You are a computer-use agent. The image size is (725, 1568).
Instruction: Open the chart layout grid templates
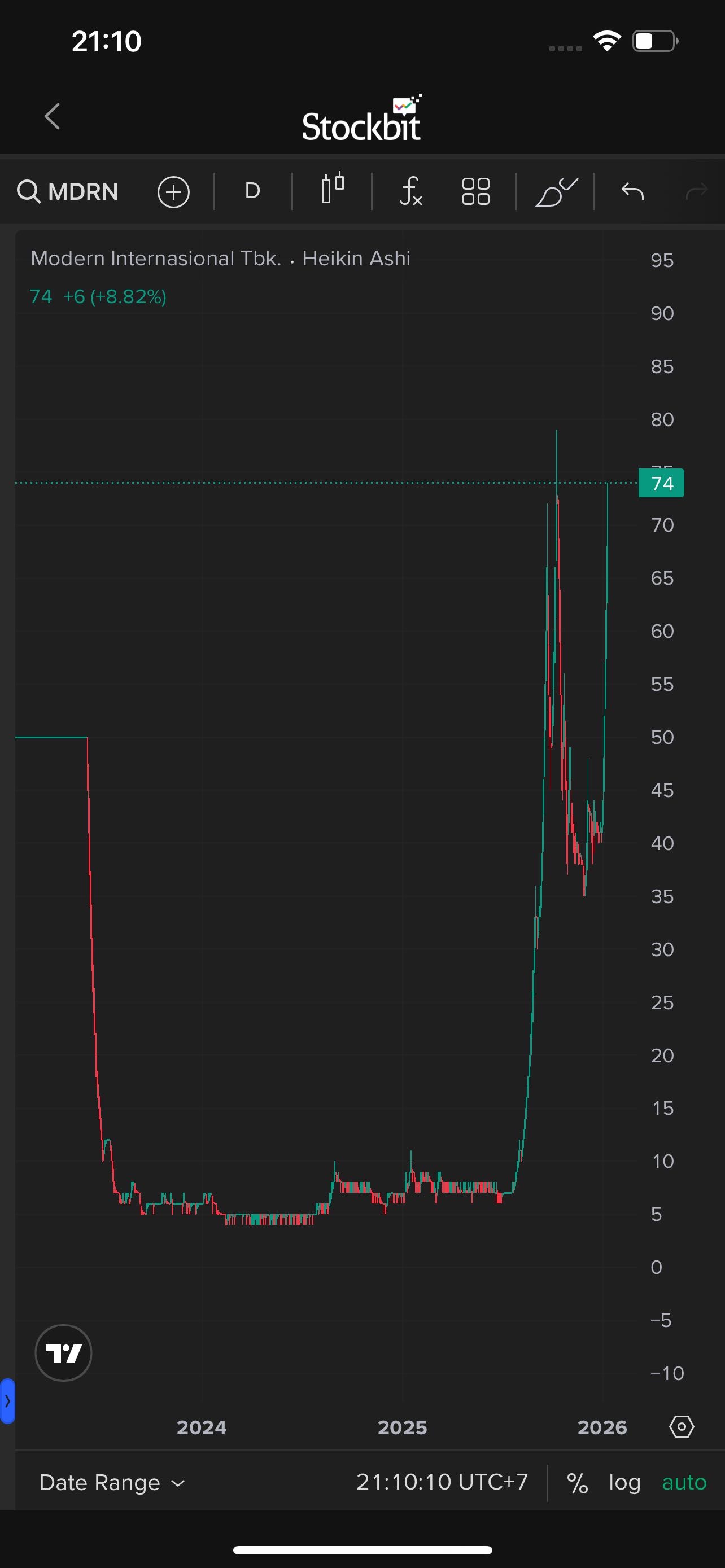coord(475,191)
